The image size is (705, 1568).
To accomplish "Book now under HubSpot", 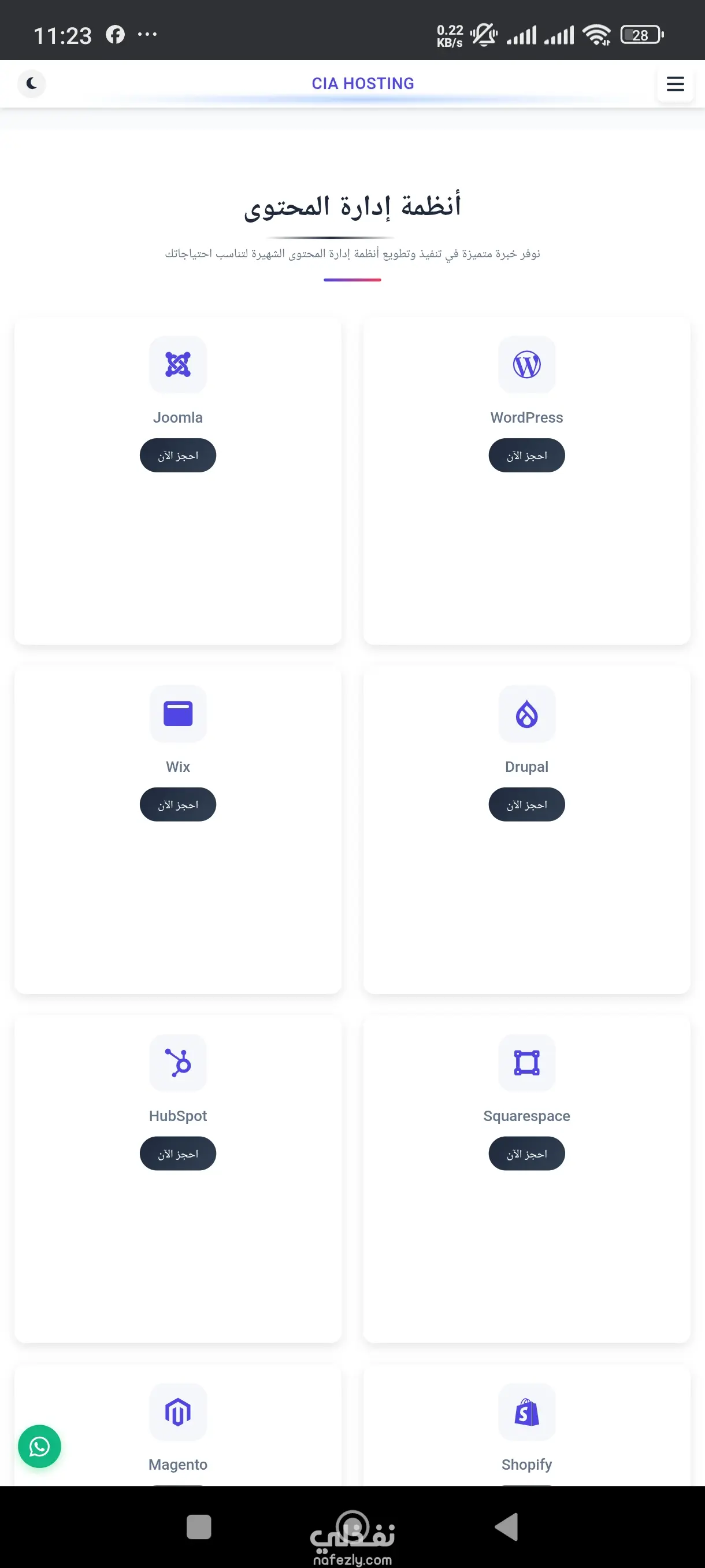I will click(177, 1153).
